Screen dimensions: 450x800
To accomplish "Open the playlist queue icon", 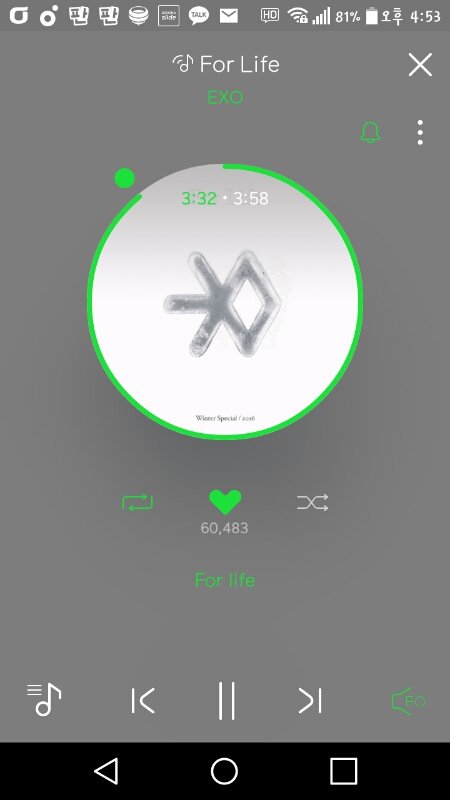I will (x=44, y=699).
